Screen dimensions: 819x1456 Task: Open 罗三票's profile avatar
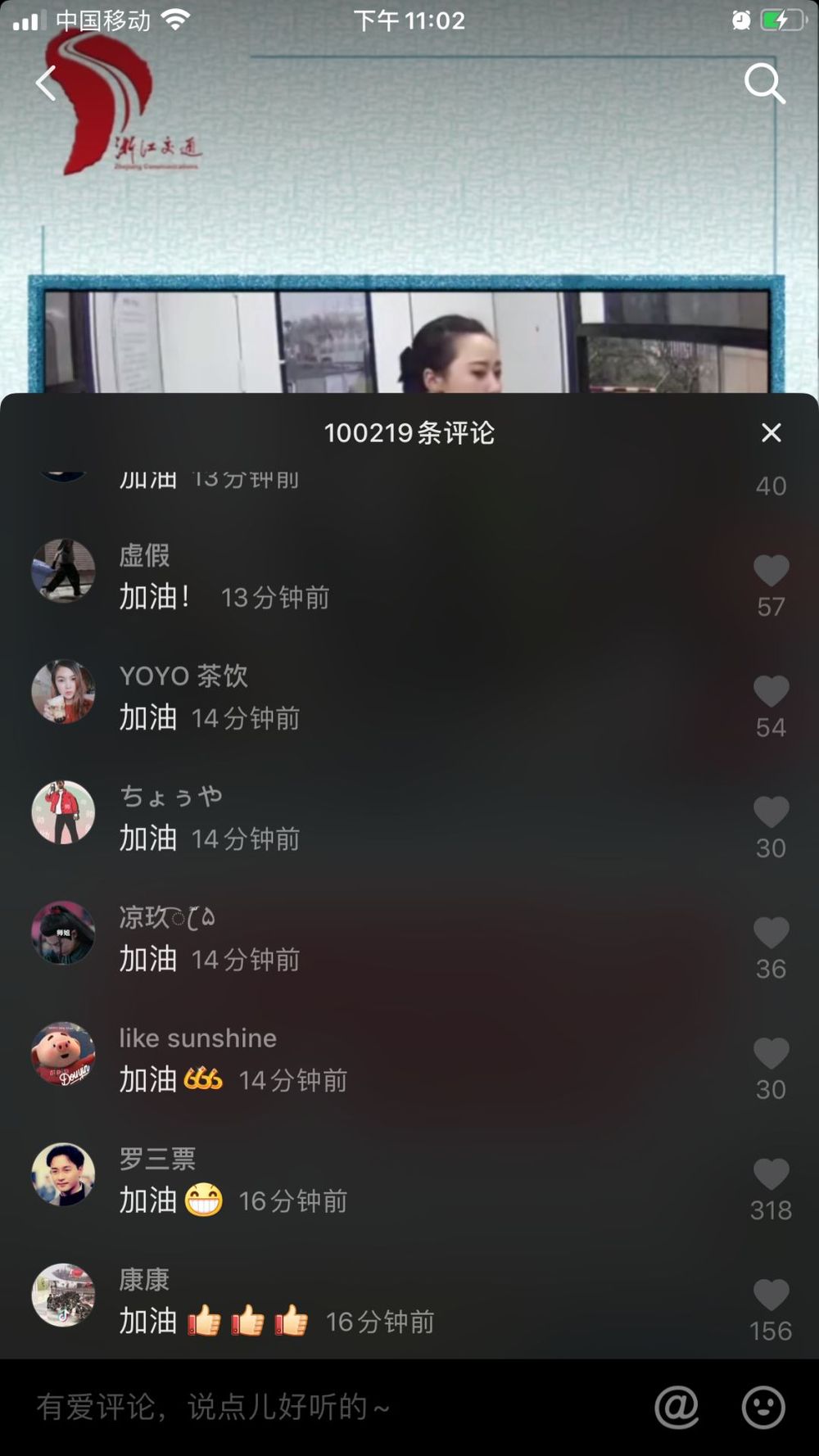(x=63, y=1174)
